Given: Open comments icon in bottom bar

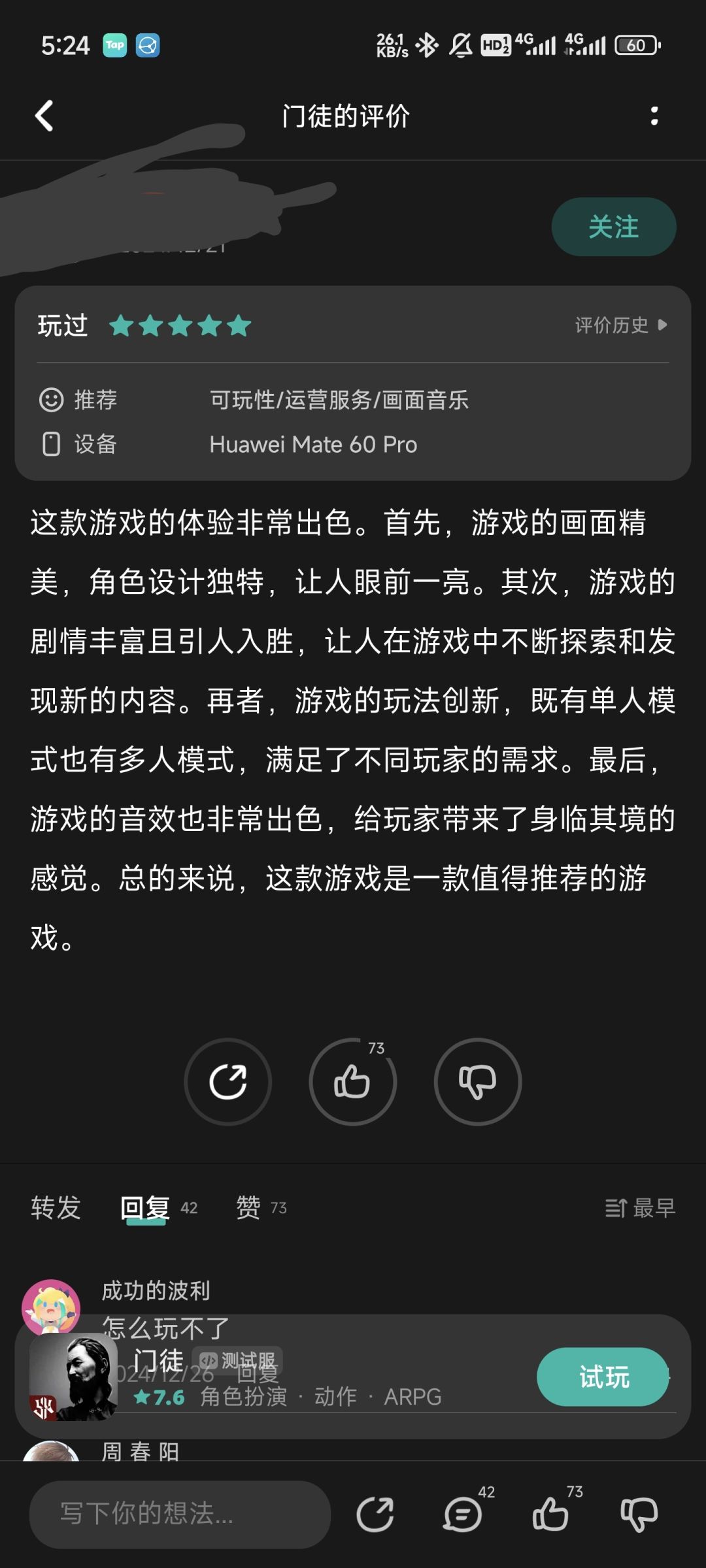Looking at the screenshot, I should coord(463,1514).
